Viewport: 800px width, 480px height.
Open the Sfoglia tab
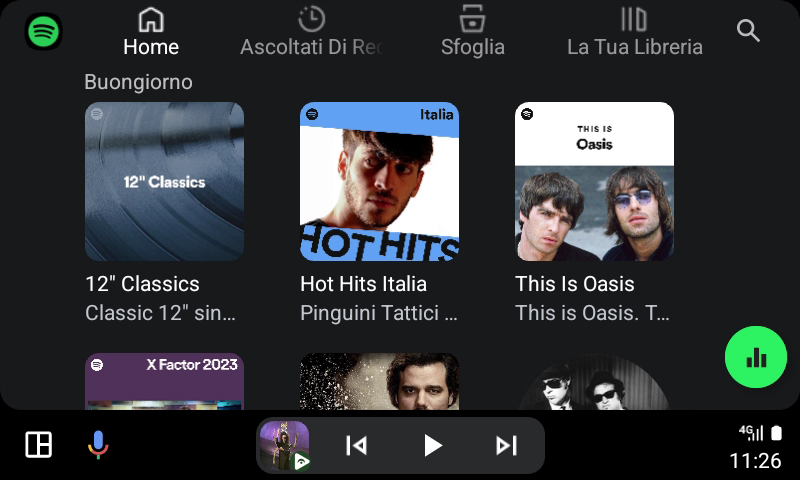click(472, 32)
